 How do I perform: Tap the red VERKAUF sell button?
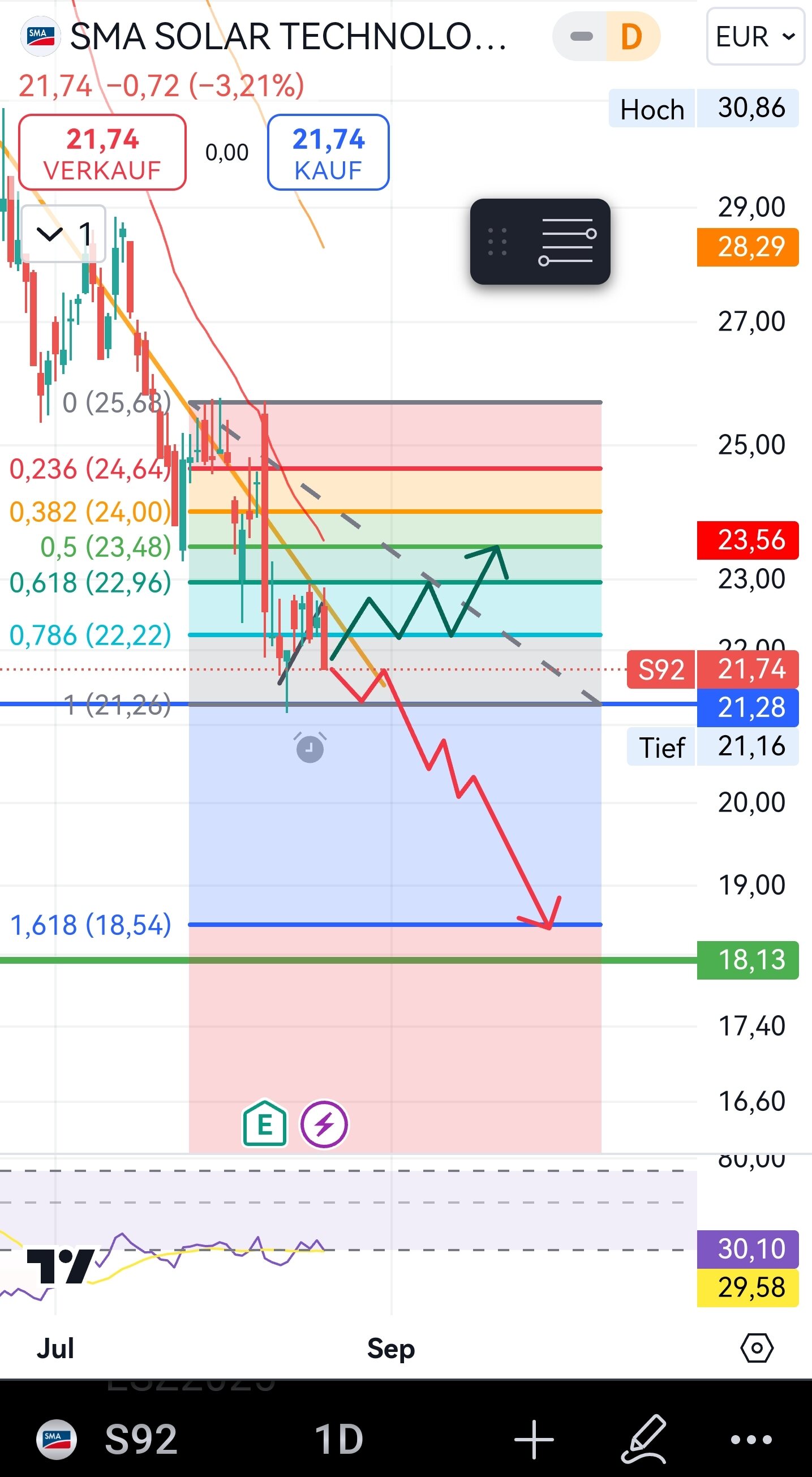click(x=102, y=153)
